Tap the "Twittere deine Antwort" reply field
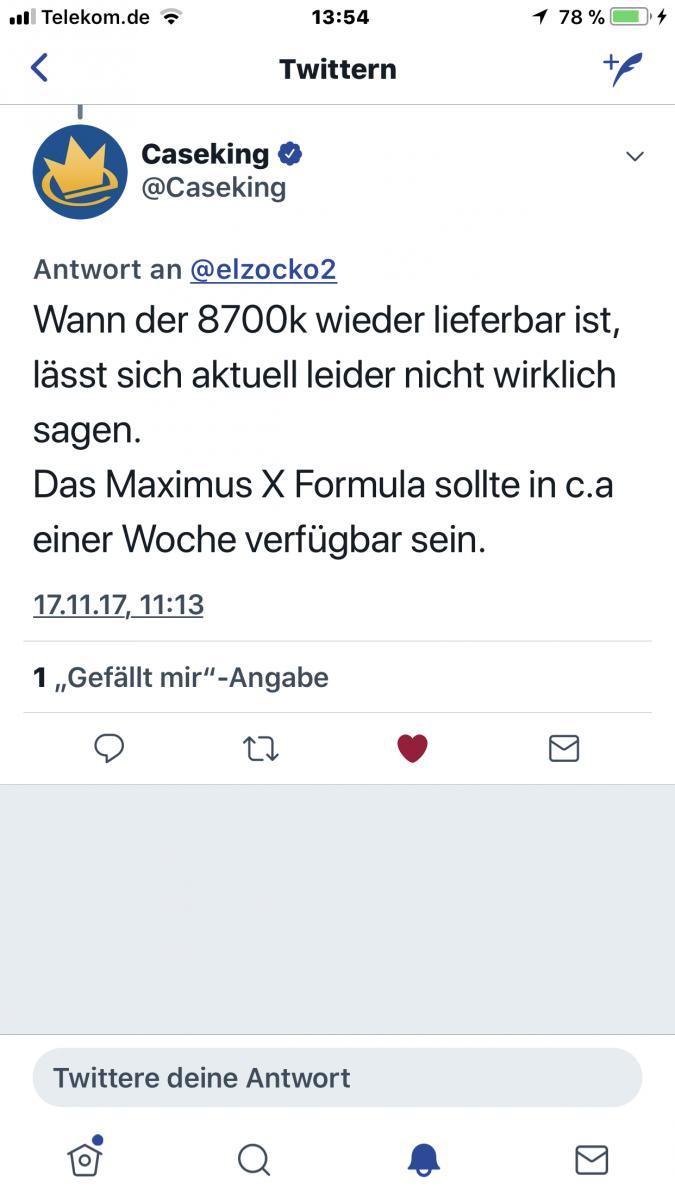Screen dimensions: 675x1200 coord(337,1077)
